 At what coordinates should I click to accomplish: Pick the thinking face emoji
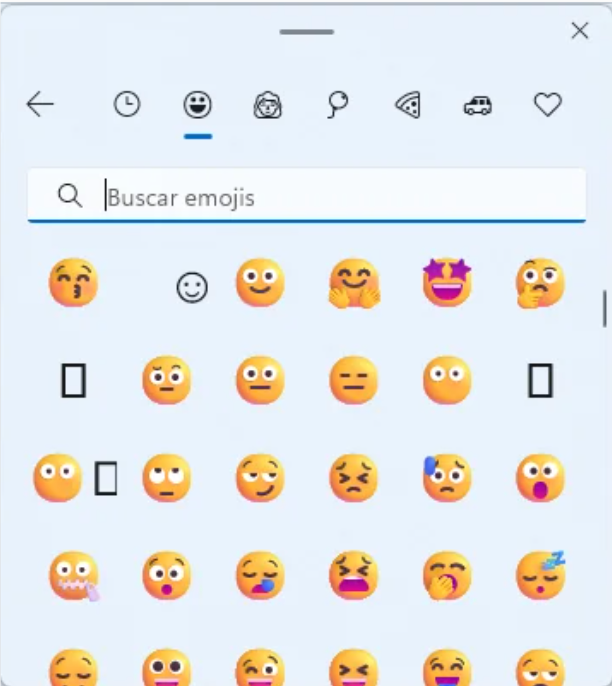click(x=540, y=284)
